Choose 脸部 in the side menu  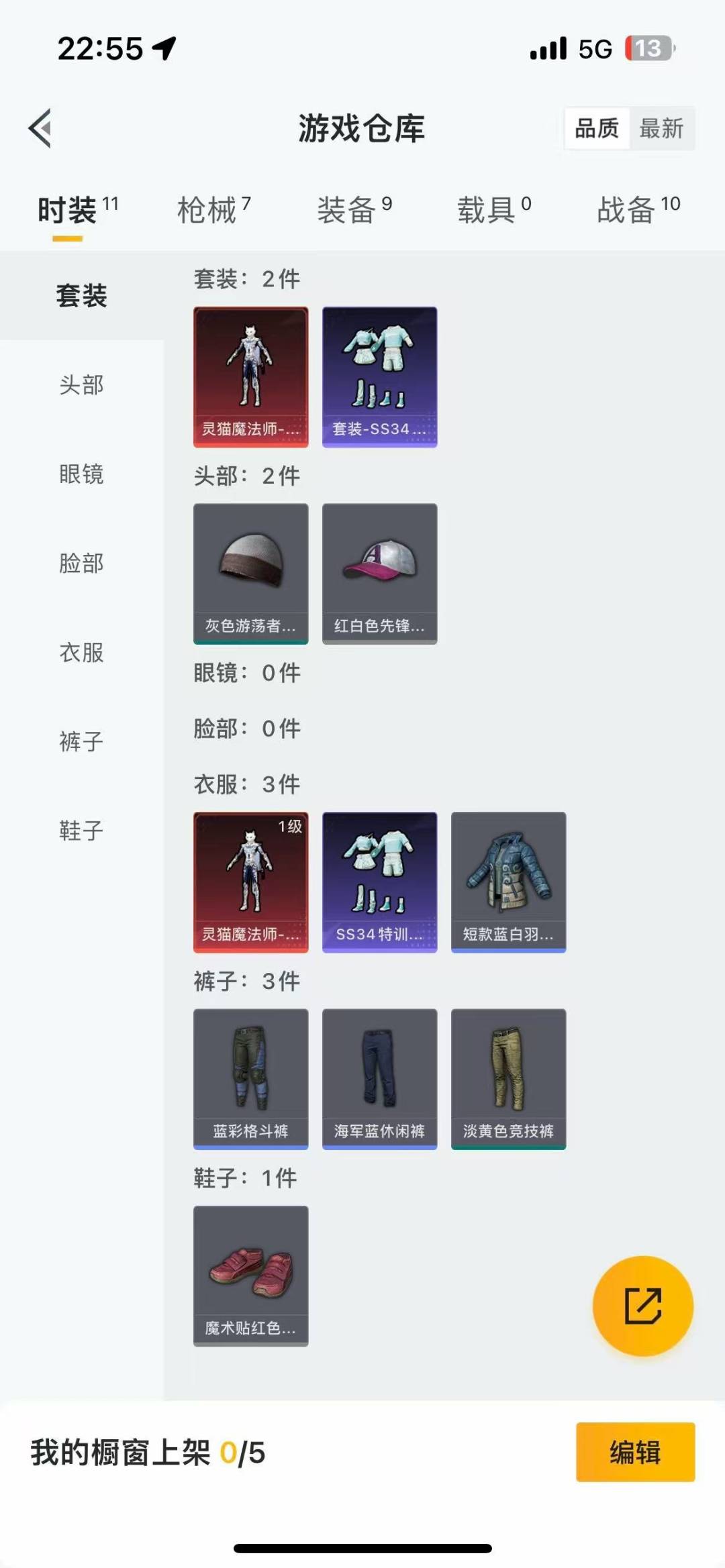tap(81, 564)
